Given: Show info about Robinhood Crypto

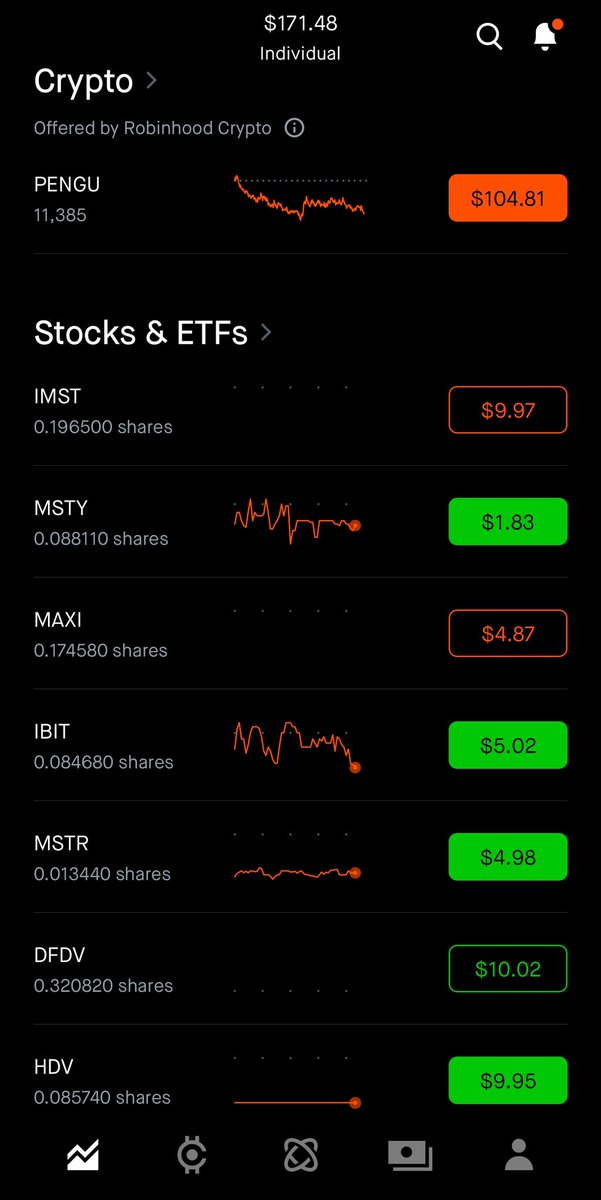Looking at the screenshot, I should click(294, 128).
